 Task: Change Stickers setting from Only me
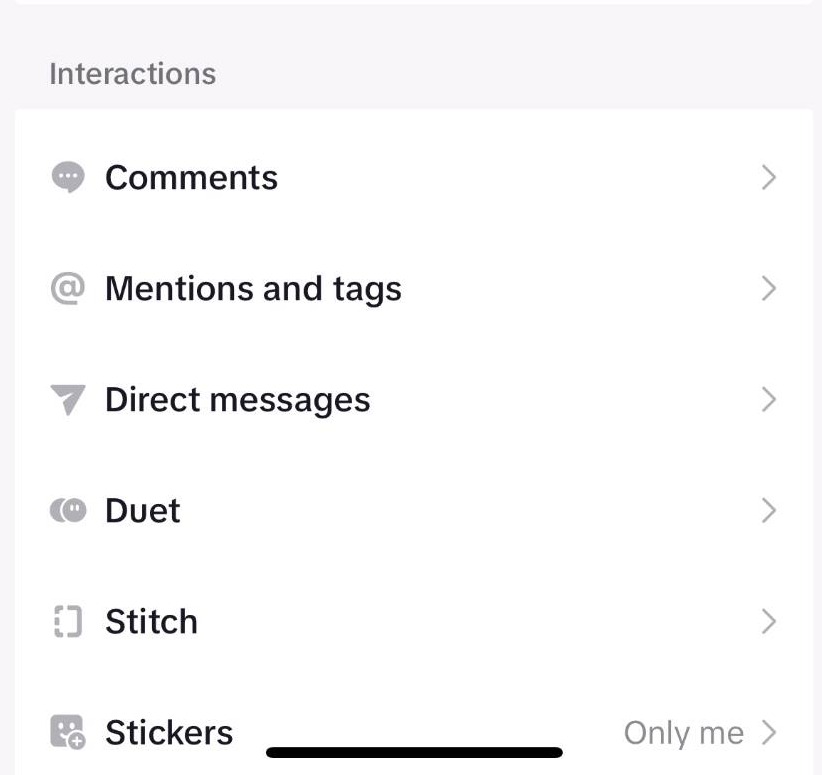click(683, 733)
